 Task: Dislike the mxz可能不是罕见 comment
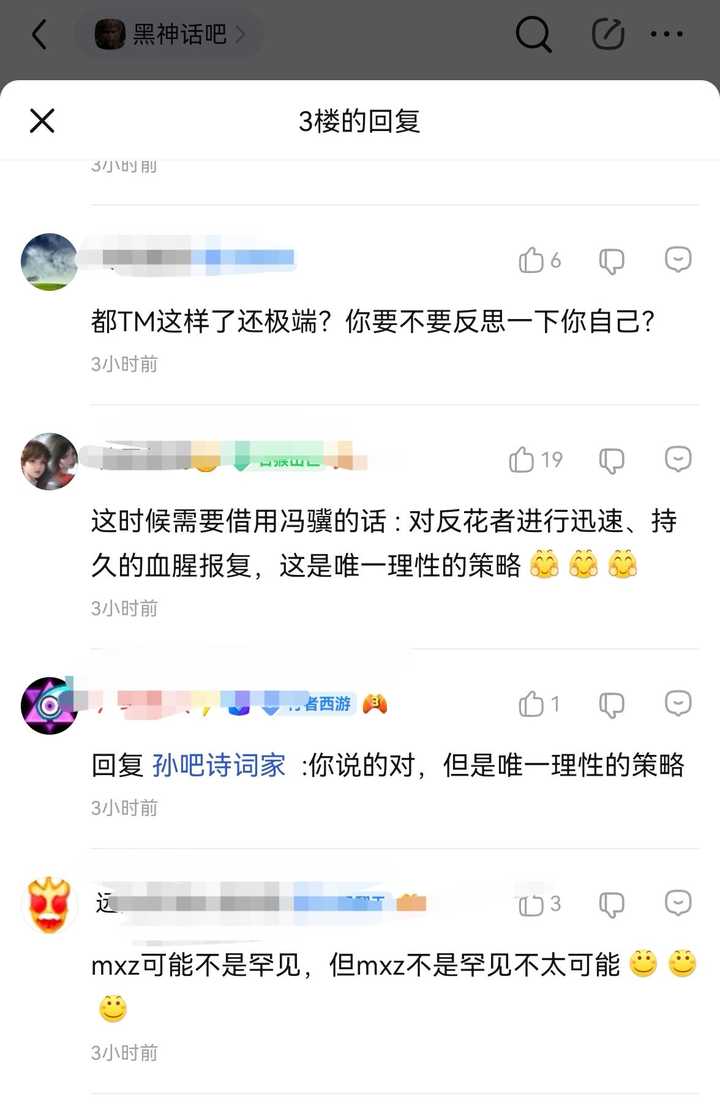click(611, 905)
